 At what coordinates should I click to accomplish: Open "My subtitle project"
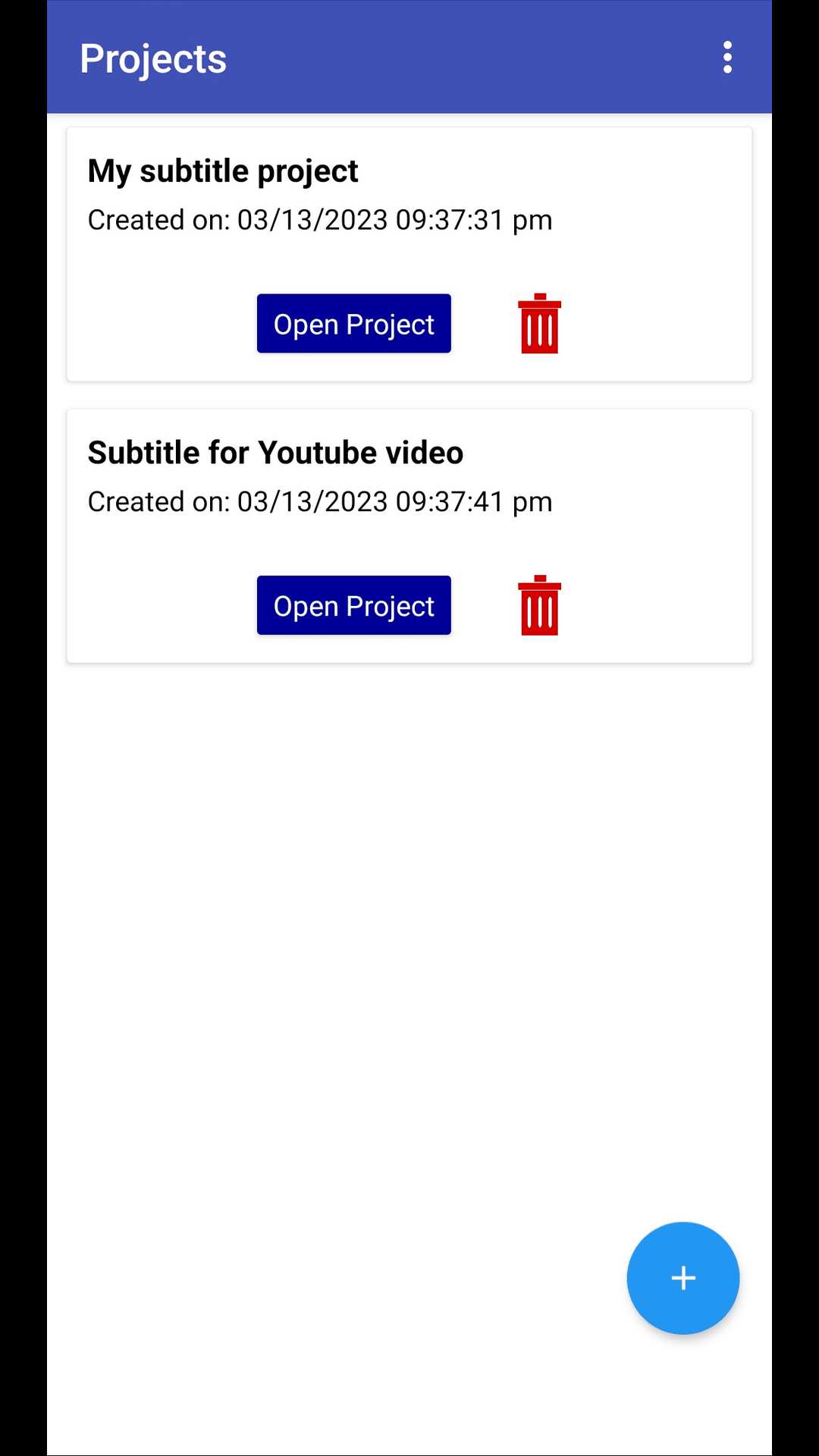coord(353,323)
